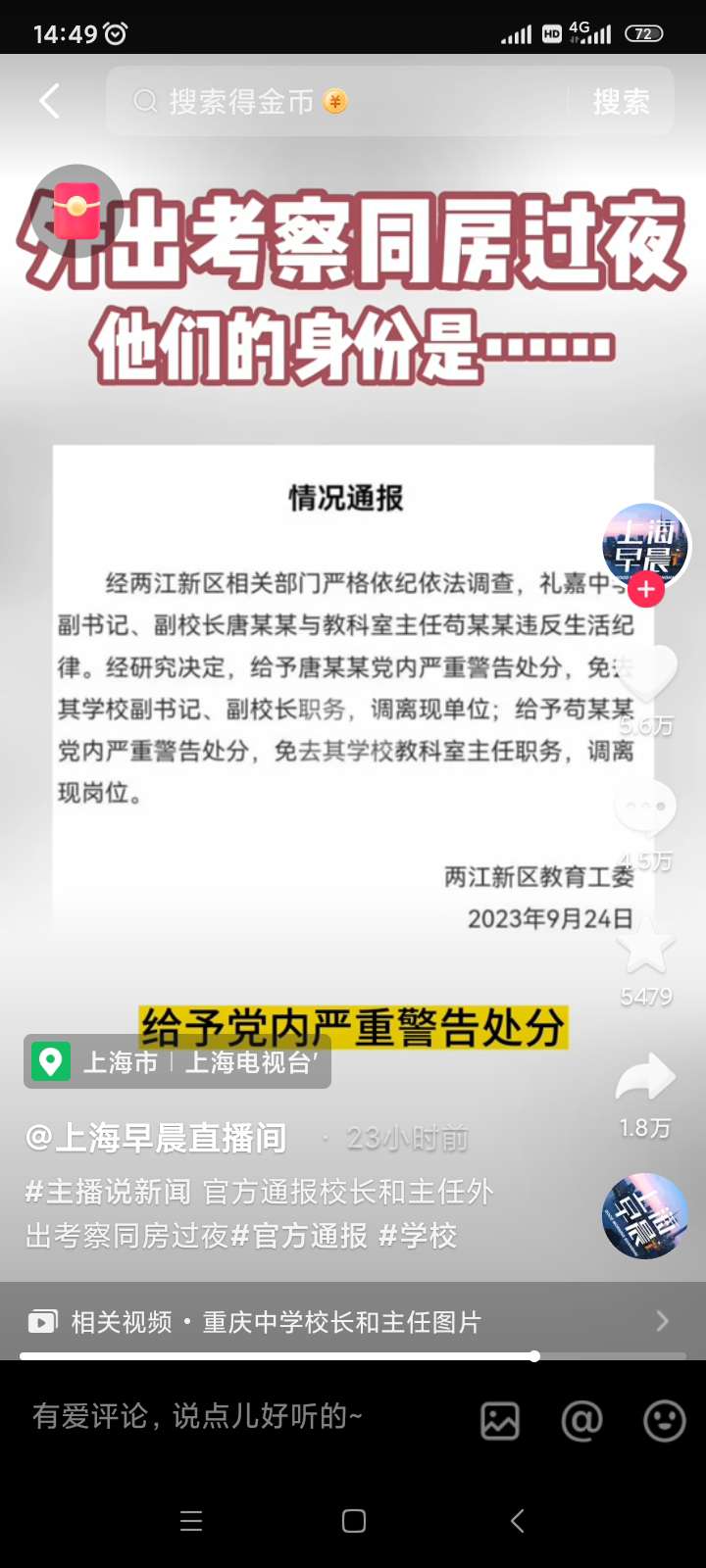Open @上海早晨直播间 profile name

click(x=157, y=1138)
